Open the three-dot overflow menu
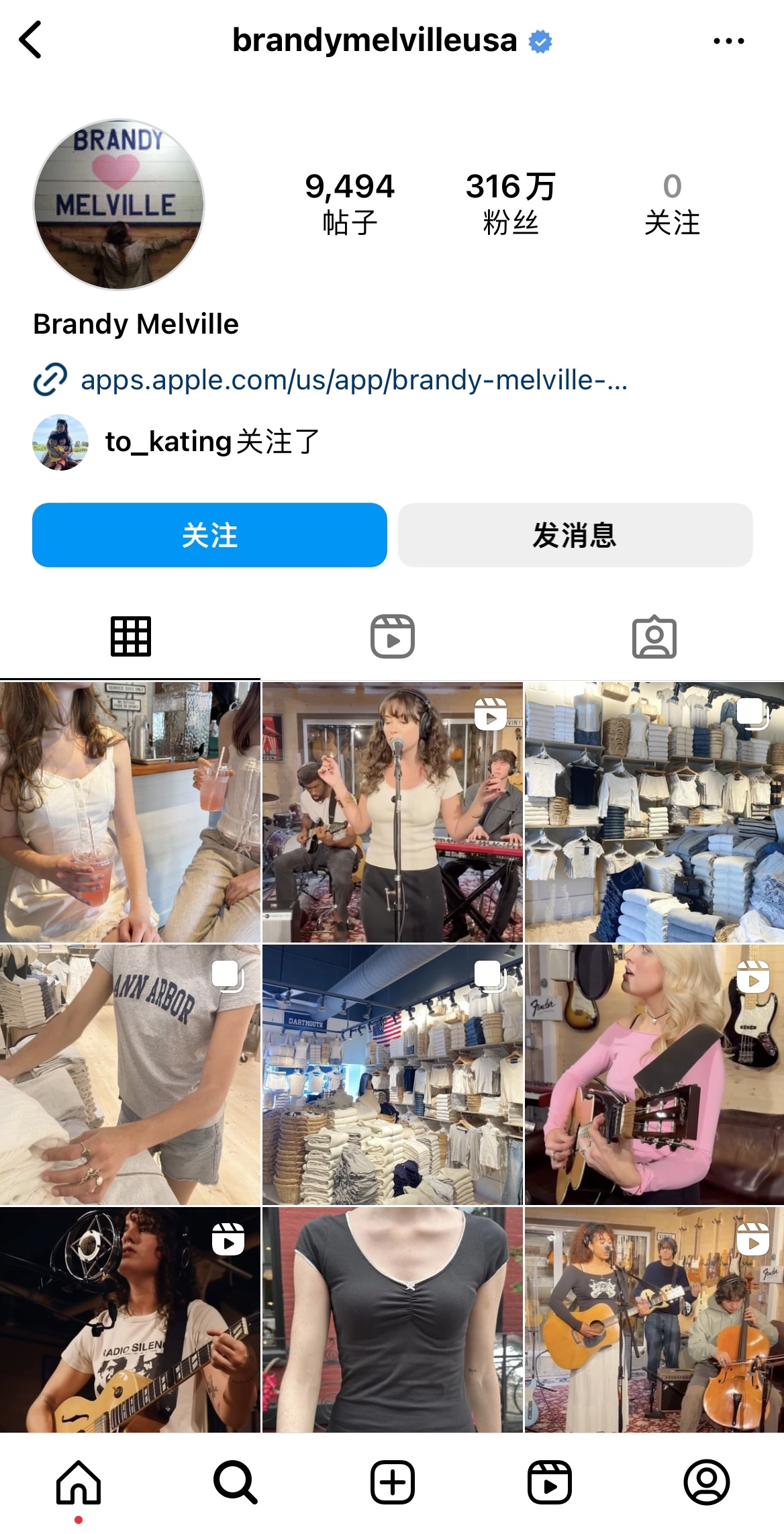Viewport: 784px width, 1534px height. (x=728, y=41)
